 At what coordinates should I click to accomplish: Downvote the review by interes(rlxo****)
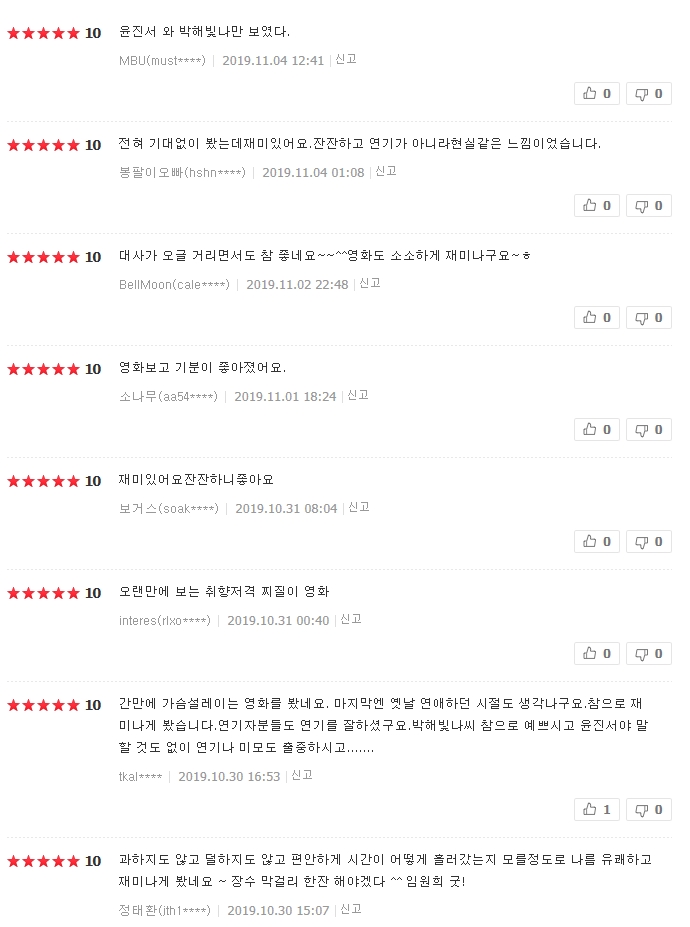[x=648, y=654]
